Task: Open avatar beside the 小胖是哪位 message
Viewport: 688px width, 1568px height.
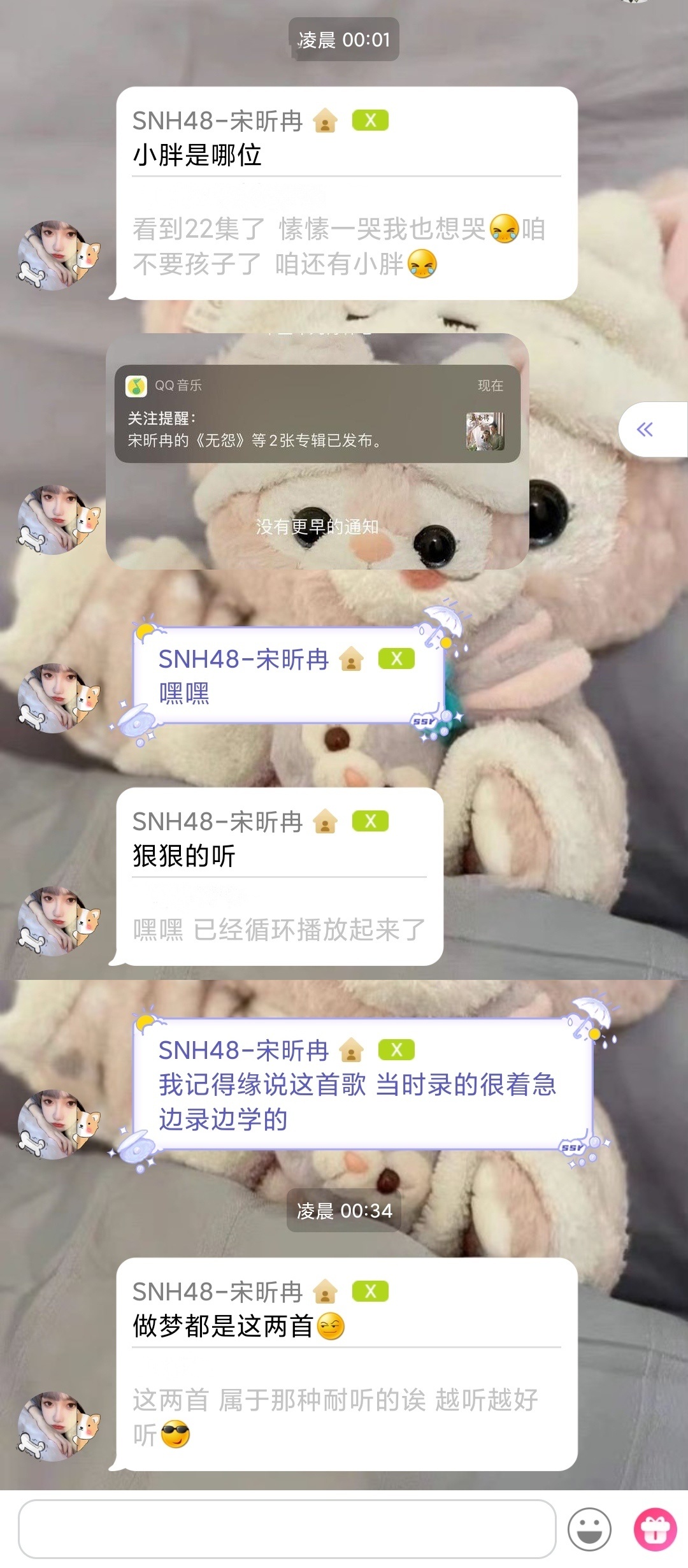Action: click(x=59, y=255)
